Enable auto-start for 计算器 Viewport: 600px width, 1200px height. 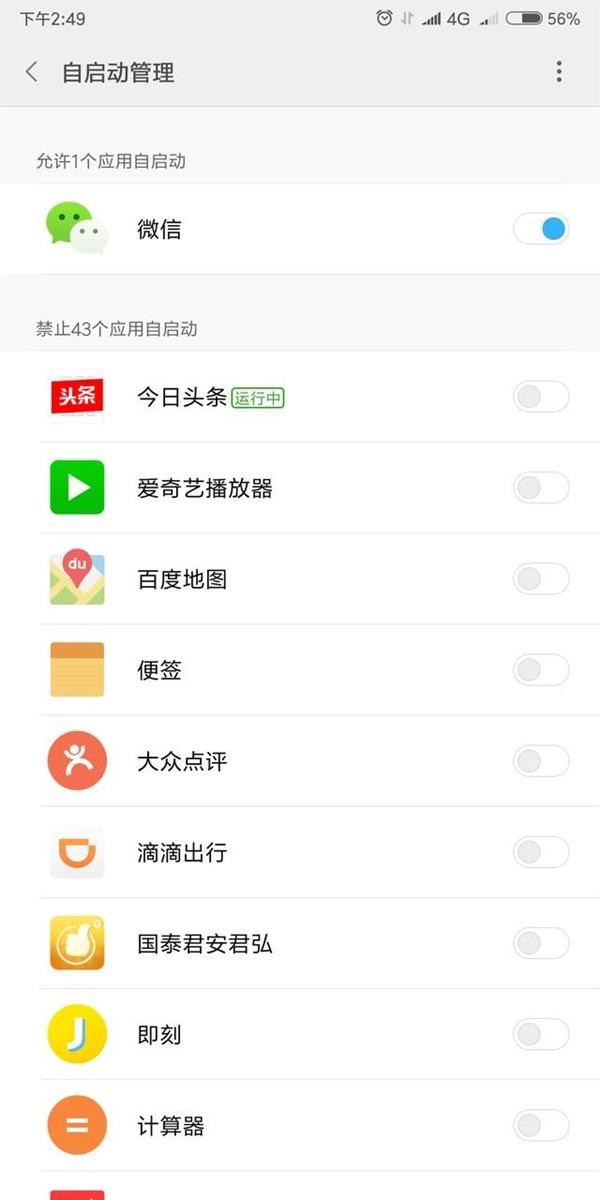[541, 1126]
